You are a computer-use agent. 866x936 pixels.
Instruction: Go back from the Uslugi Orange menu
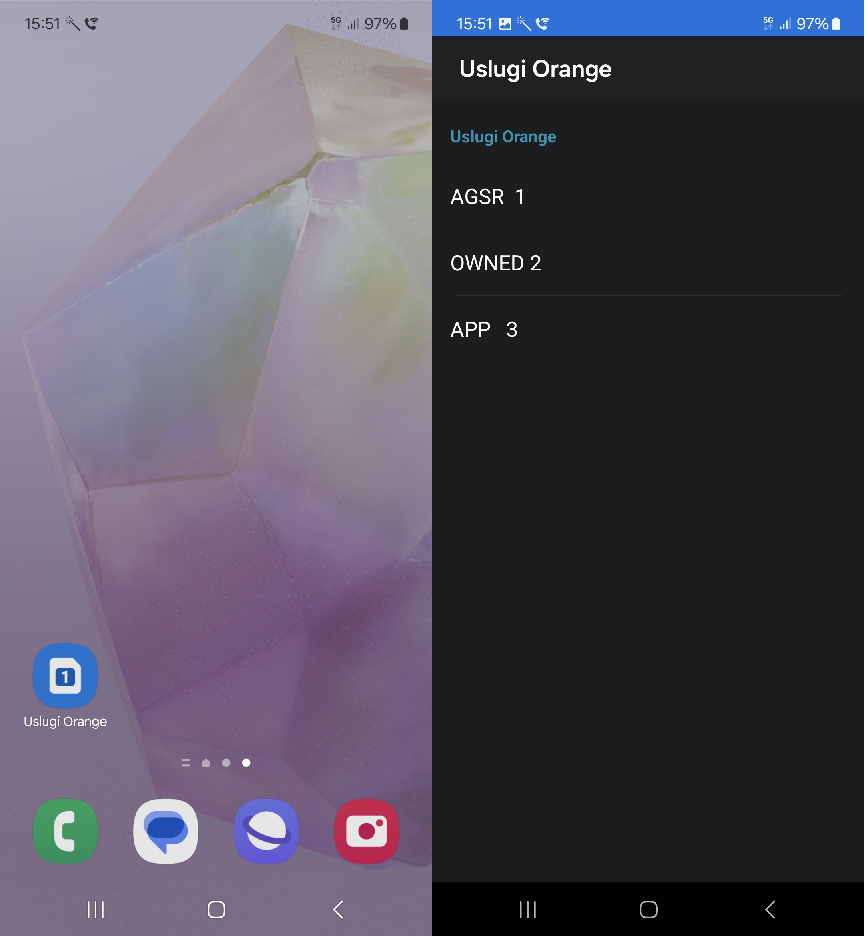(769, 909)
